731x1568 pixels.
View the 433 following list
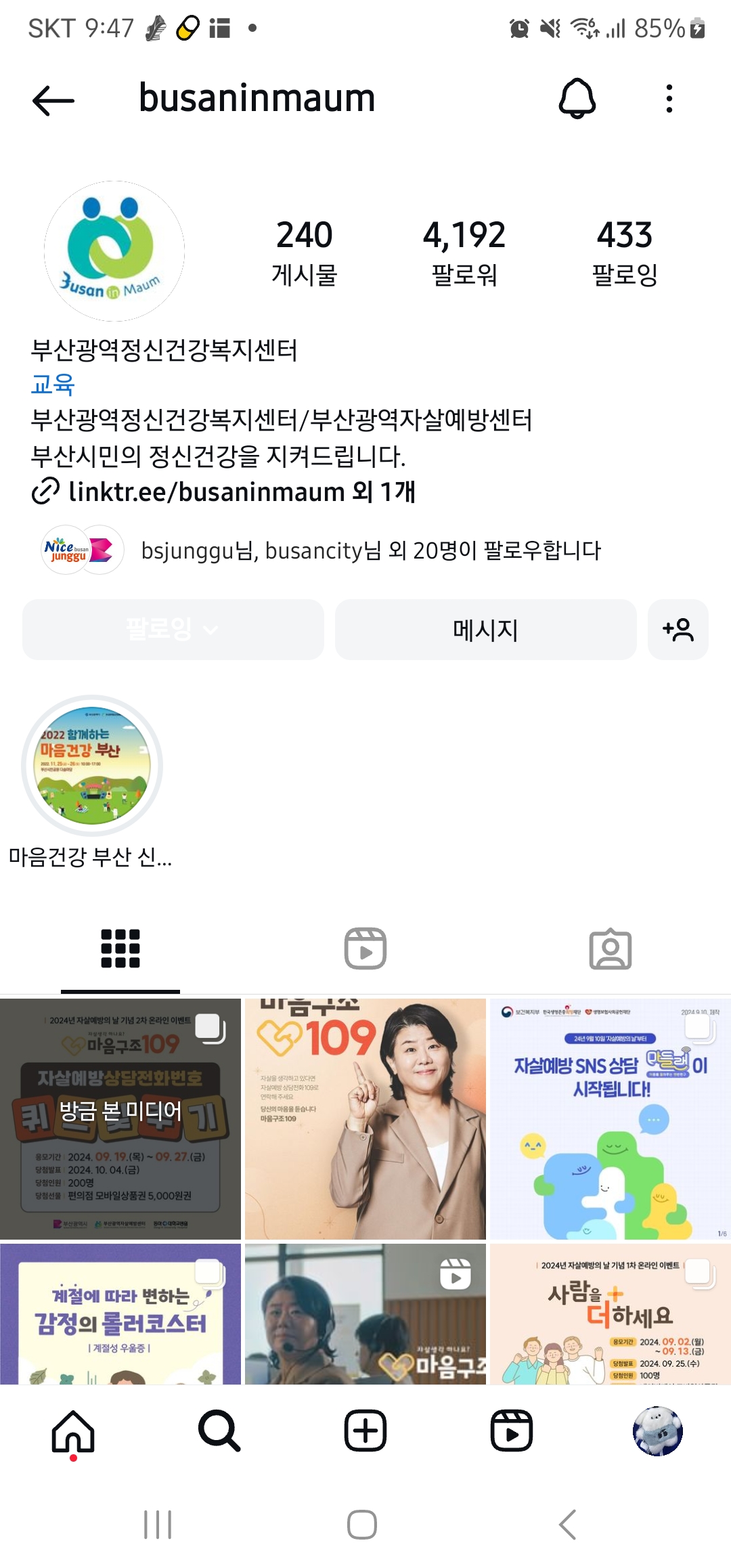[x=624, y=252]
